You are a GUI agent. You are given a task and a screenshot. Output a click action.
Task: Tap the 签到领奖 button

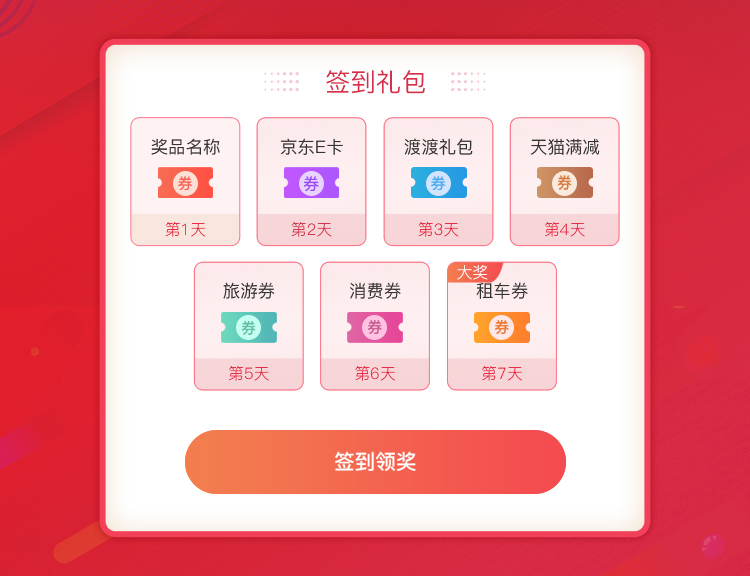(375, 462)
